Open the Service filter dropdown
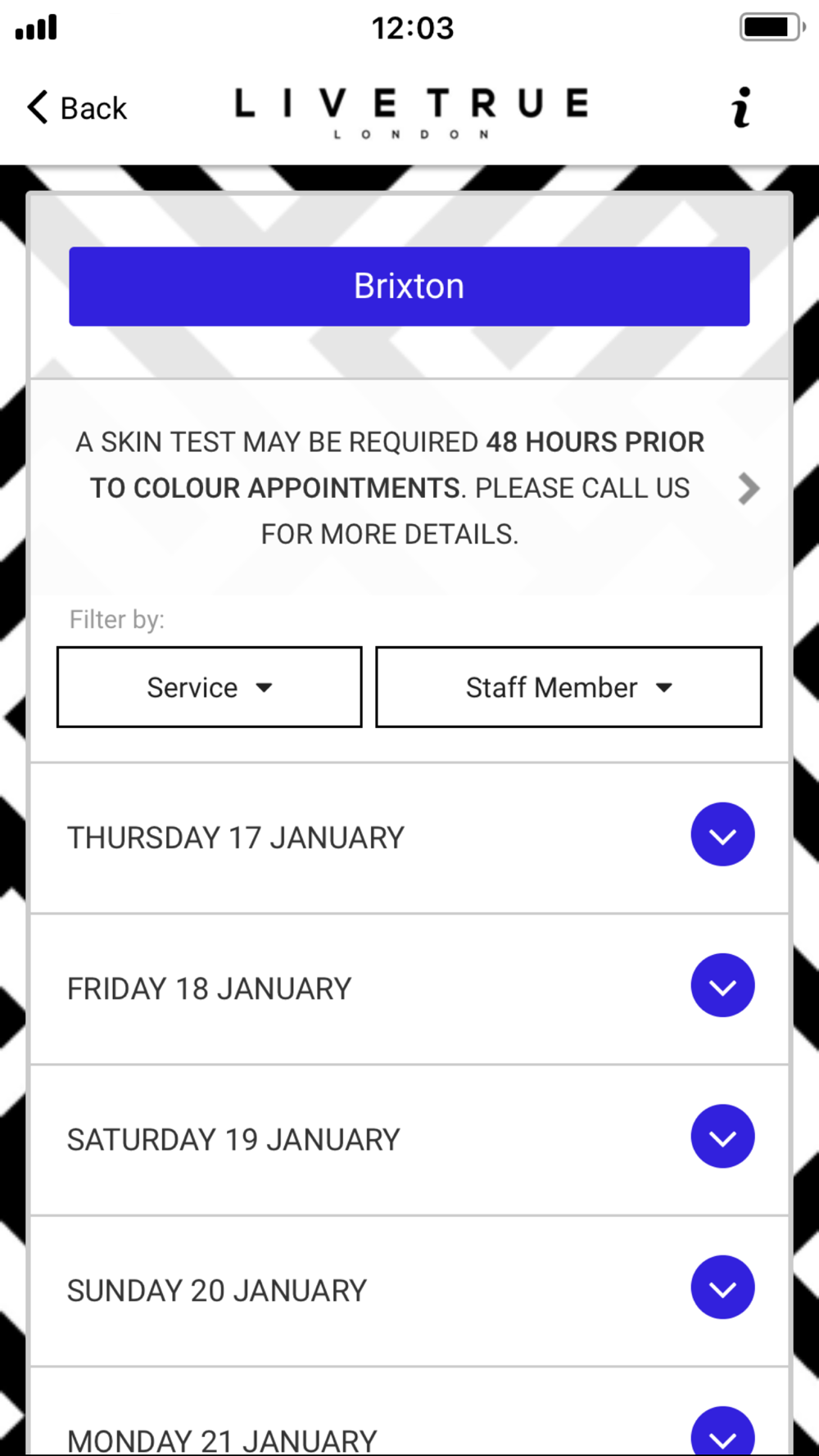 coord(210,687)
